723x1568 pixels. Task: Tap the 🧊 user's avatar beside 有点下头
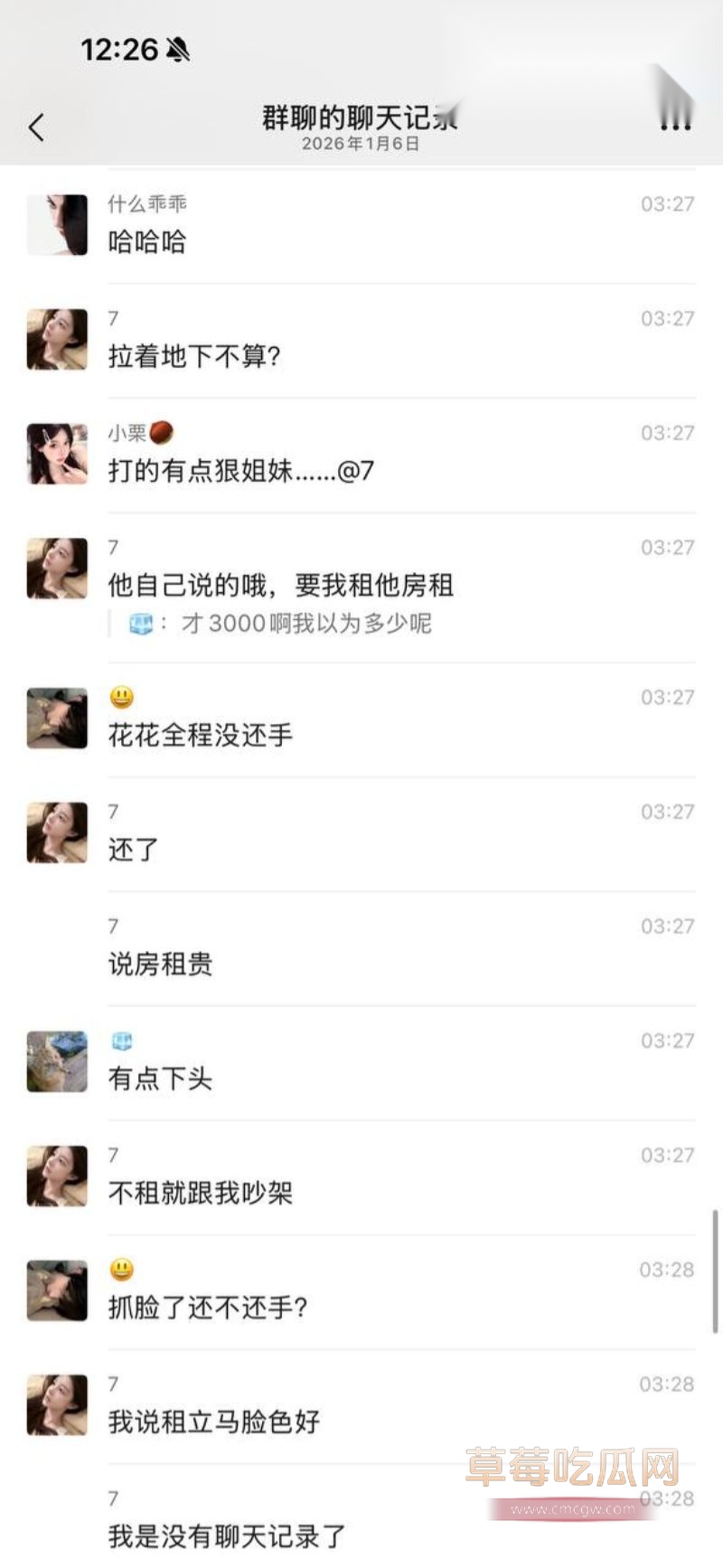point(56,1062)
